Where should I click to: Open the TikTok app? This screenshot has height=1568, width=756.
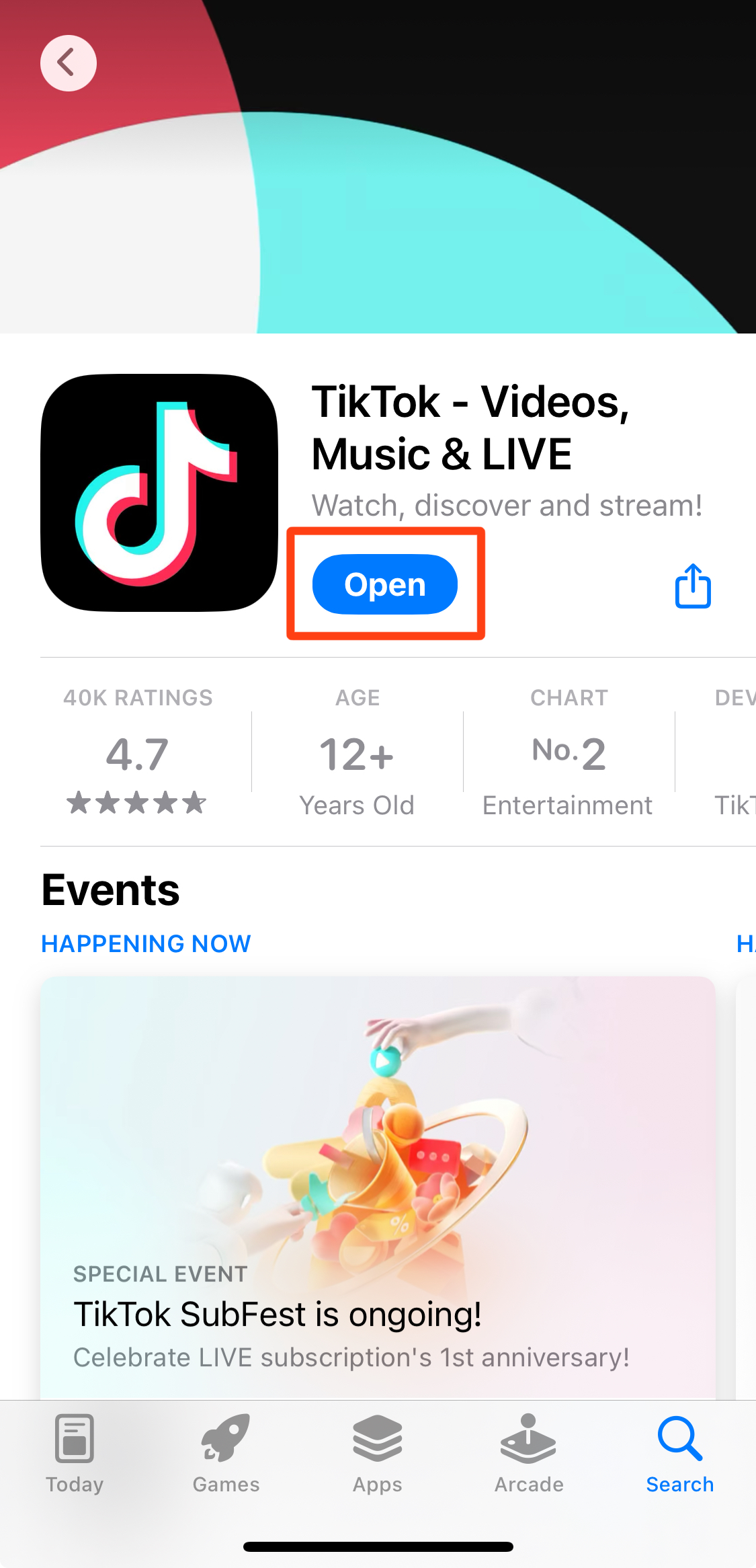coord(385,584)
